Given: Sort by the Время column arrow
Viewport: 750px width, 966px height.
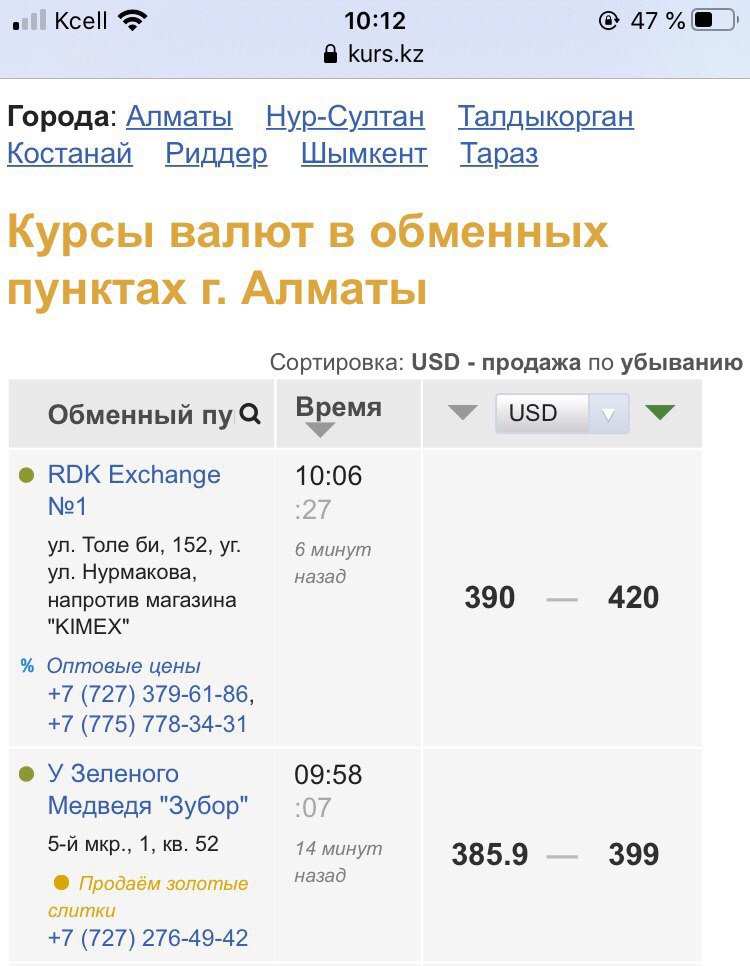Looking at the screenshot, I should pyautogui.click(x=319, y=430).
